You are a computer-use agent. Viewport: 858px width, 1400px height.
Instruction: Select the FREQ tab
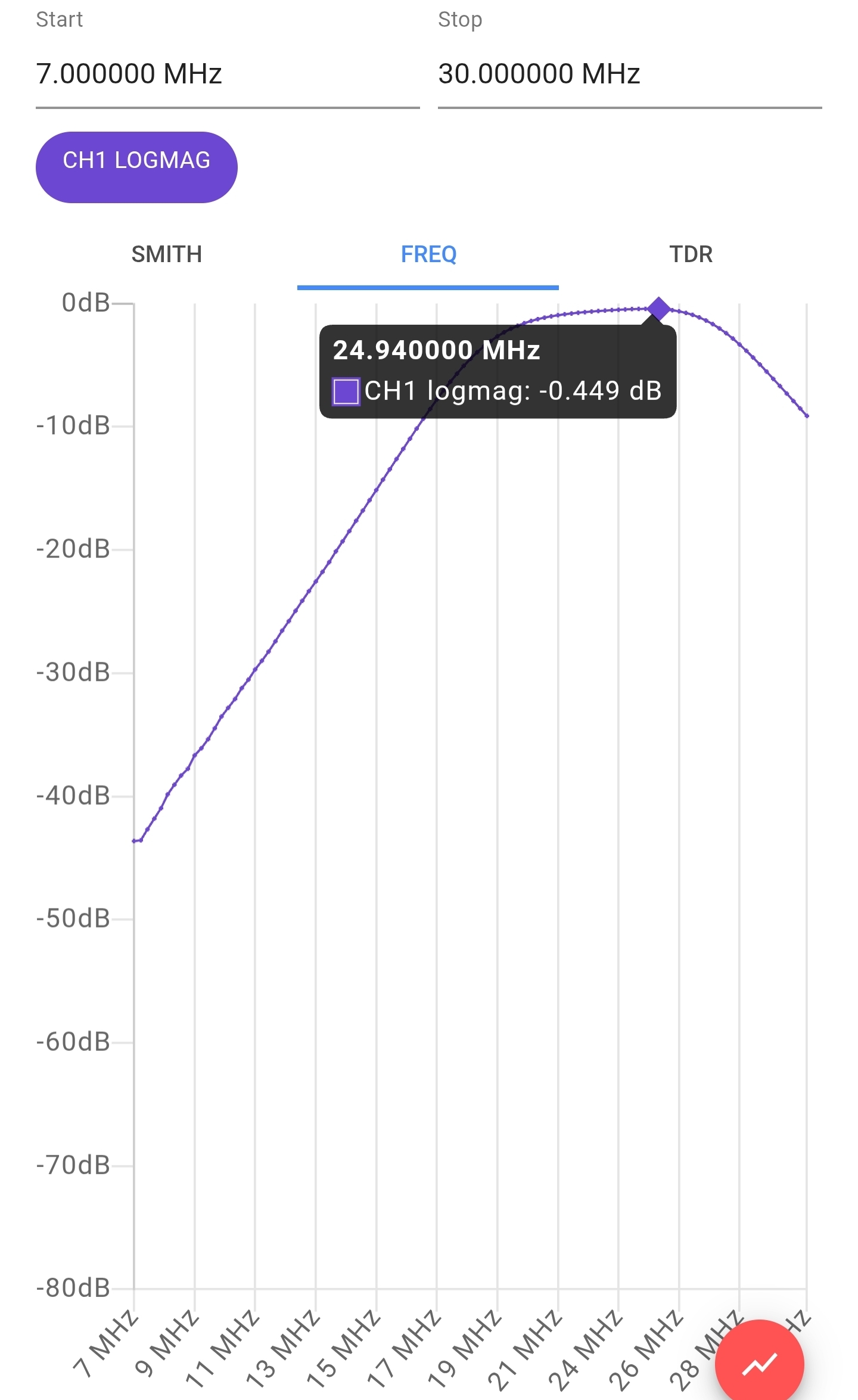tap(428, 255)
